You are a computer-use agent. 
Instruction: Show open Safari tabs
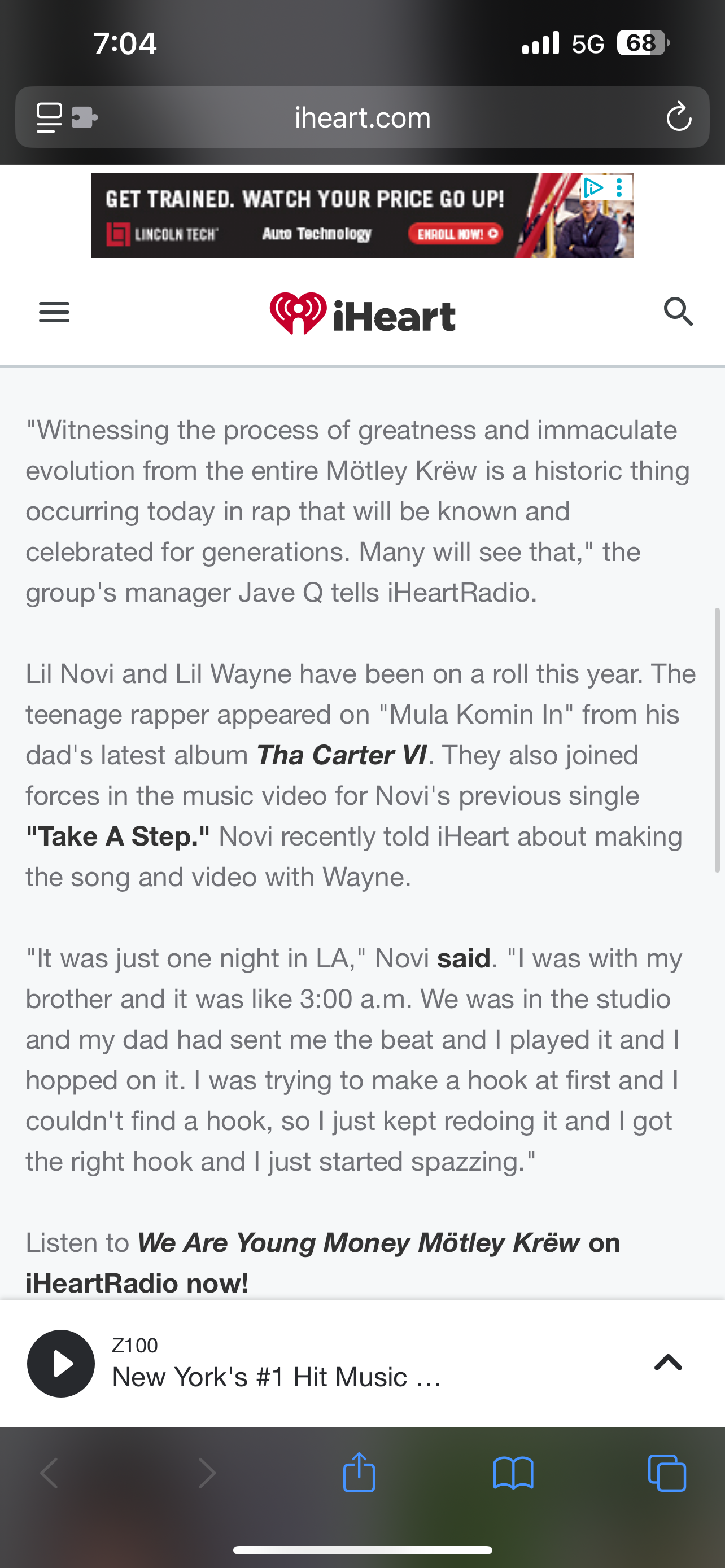tap(667, 1473)
